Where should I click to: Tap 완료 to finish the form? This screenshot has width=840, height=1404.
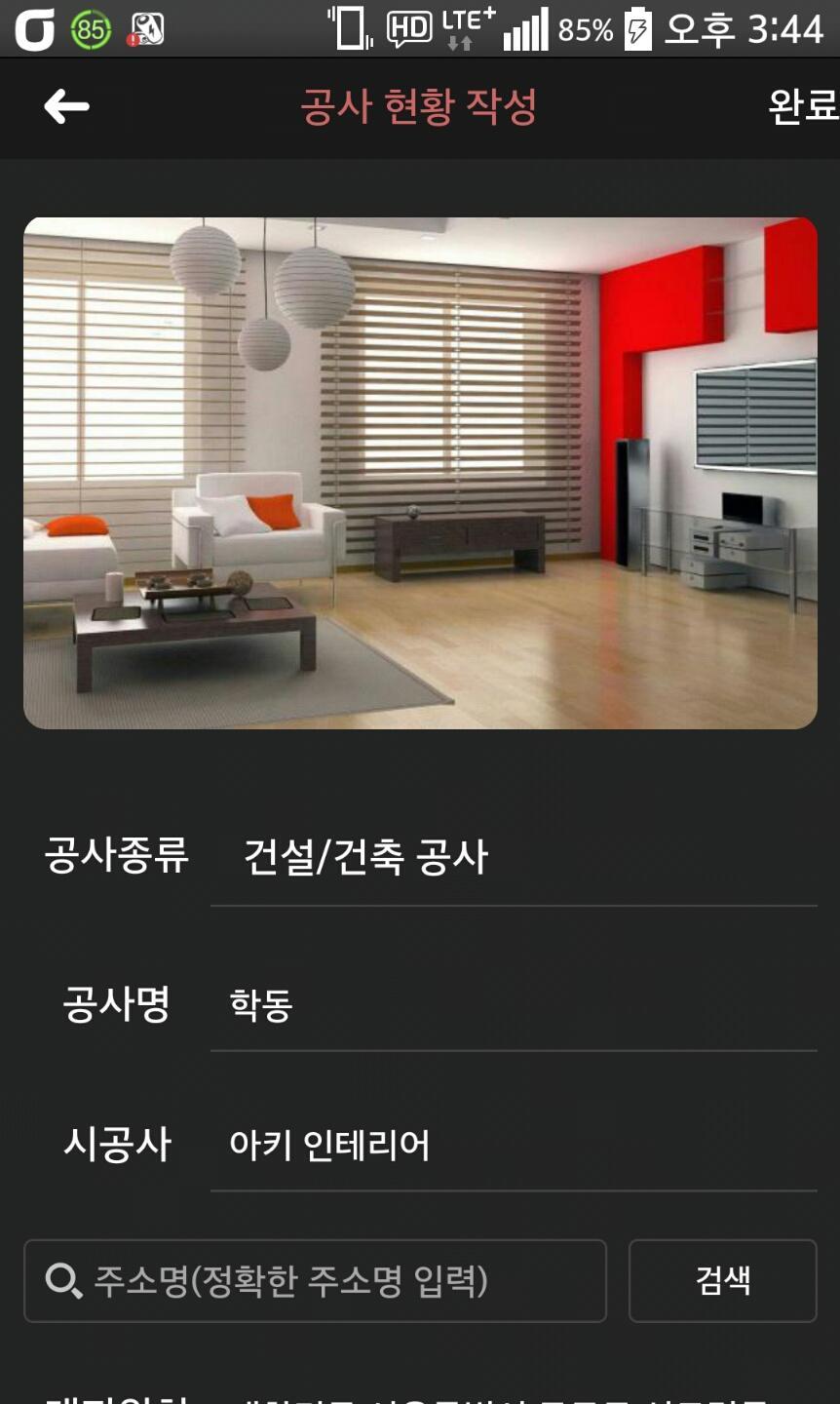(x=801, y=106)
